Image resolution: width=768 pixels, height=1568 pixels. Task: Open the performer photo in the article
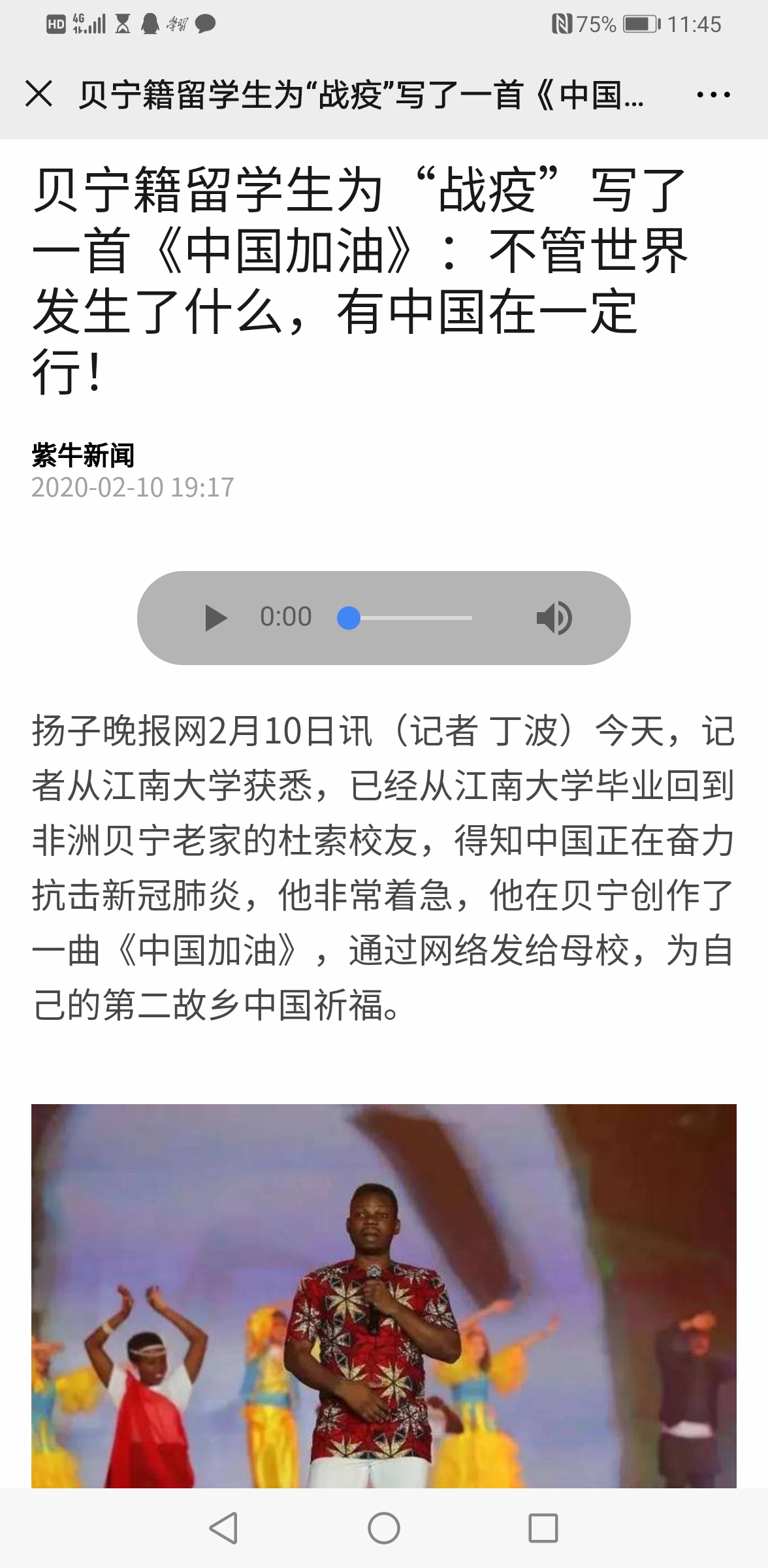tap(384, 1294)
